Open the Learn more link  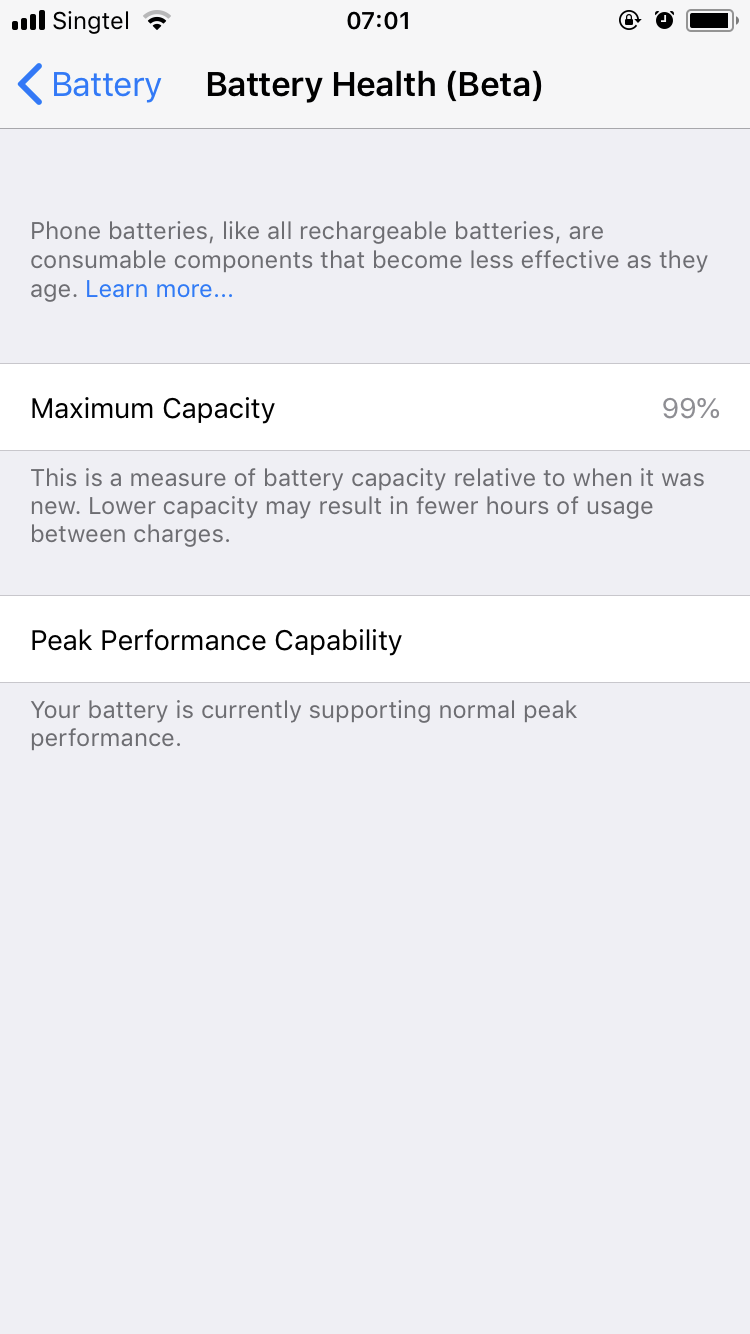[159, 289]
